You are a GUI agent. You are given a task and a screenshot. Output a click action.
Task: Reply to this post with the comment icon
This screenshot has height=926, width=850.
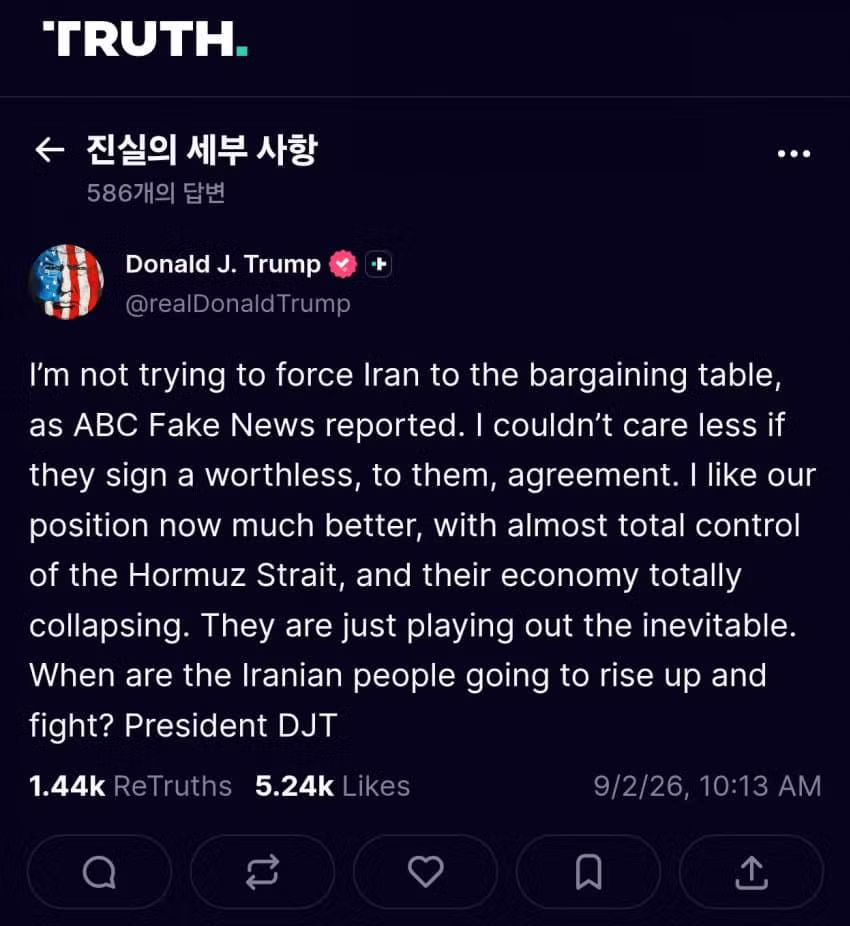point(99,872)
